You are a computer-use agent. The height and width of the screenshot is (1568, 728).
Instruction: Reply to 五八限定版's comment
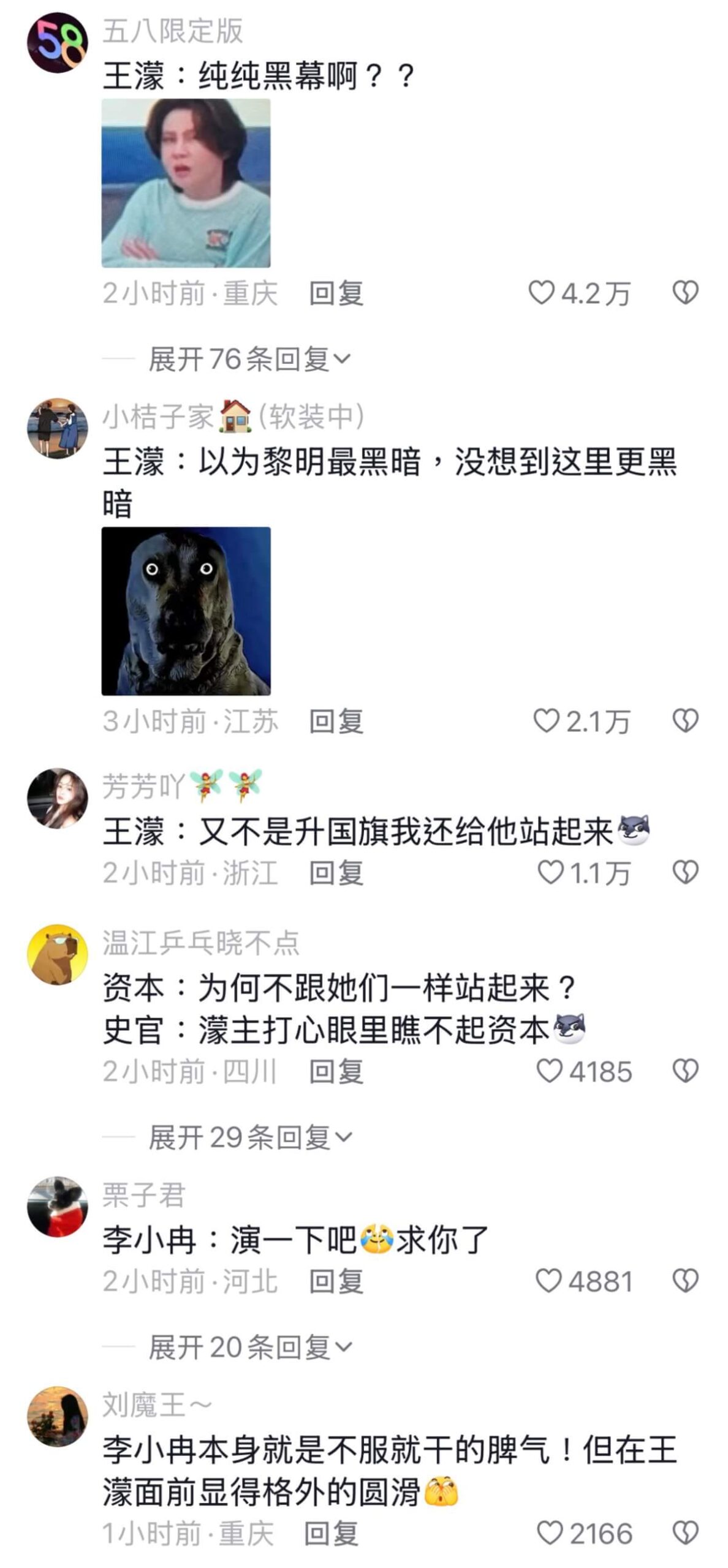click(x=336, y=293)
